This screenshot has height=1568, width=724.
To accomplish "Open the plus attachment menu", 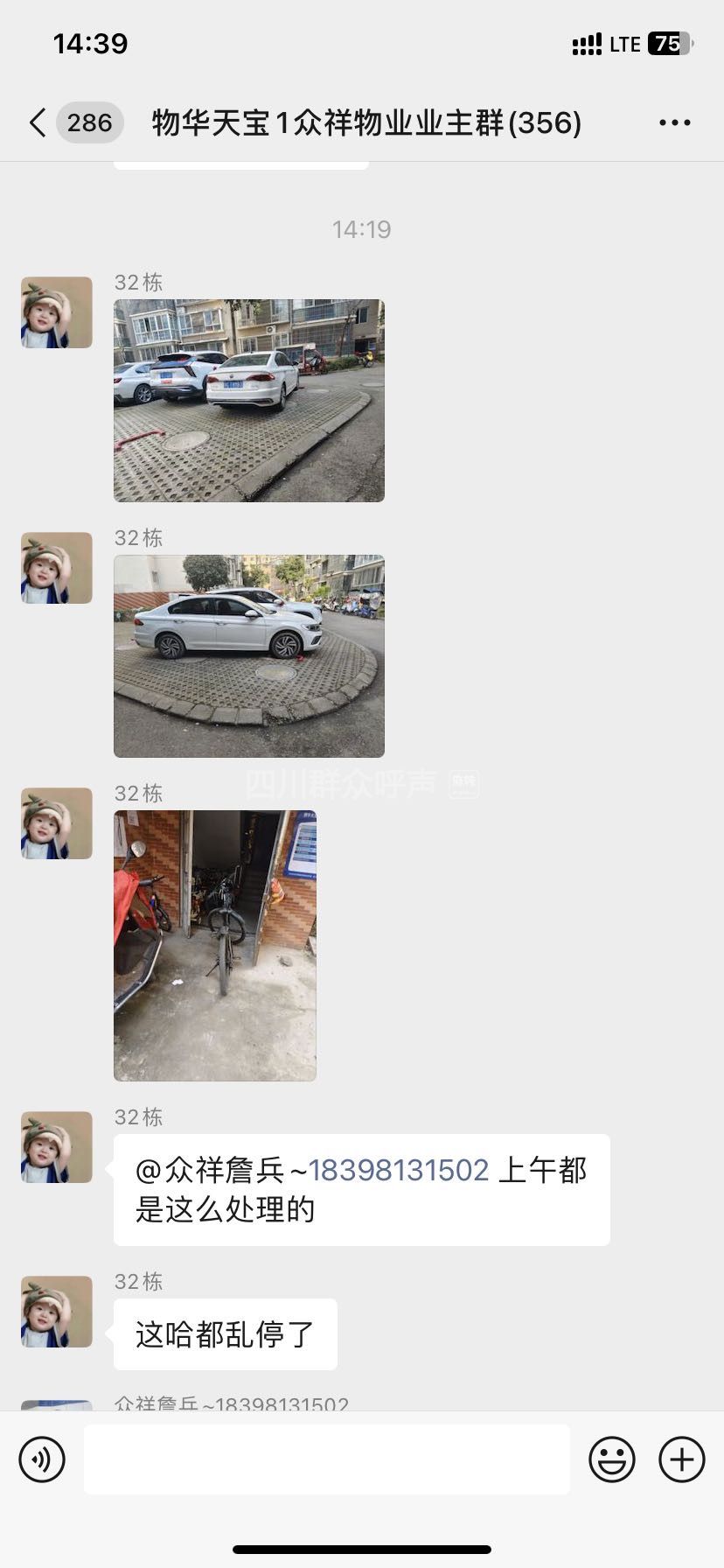I will point(681,1459).
